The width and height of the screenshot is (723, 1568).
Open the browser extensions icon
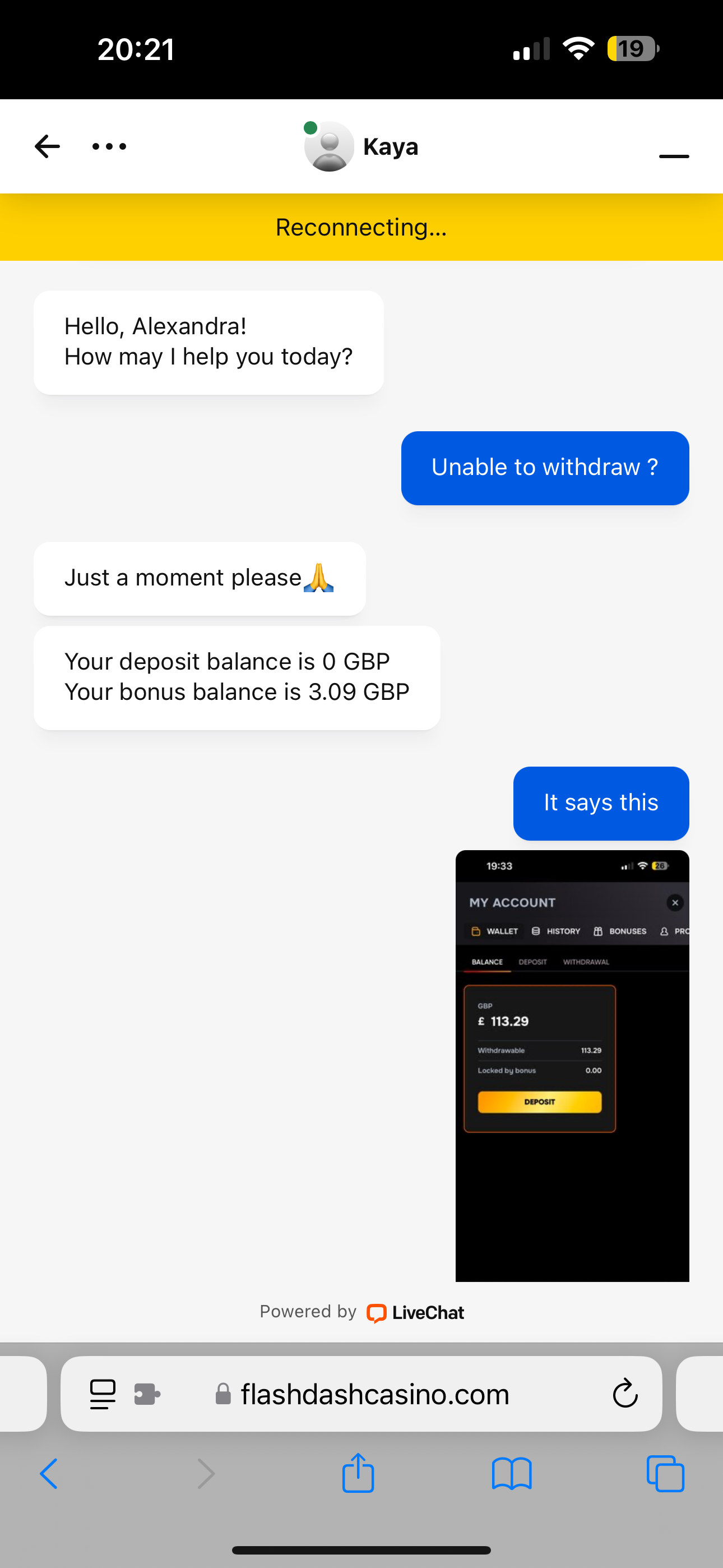[147, 1394]
